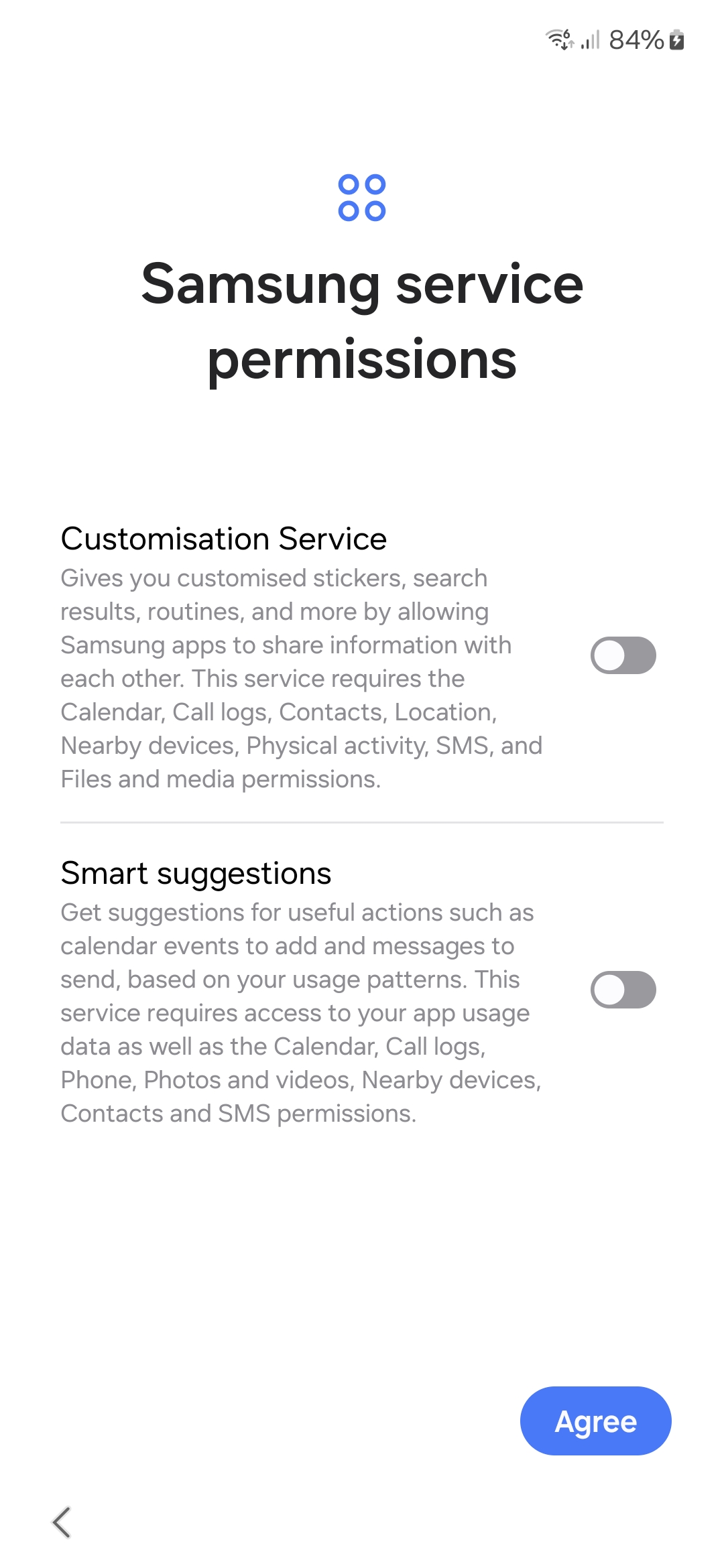Tap the Agree button
This screenshot has height=1568, width=724.
click(595, 1421)
